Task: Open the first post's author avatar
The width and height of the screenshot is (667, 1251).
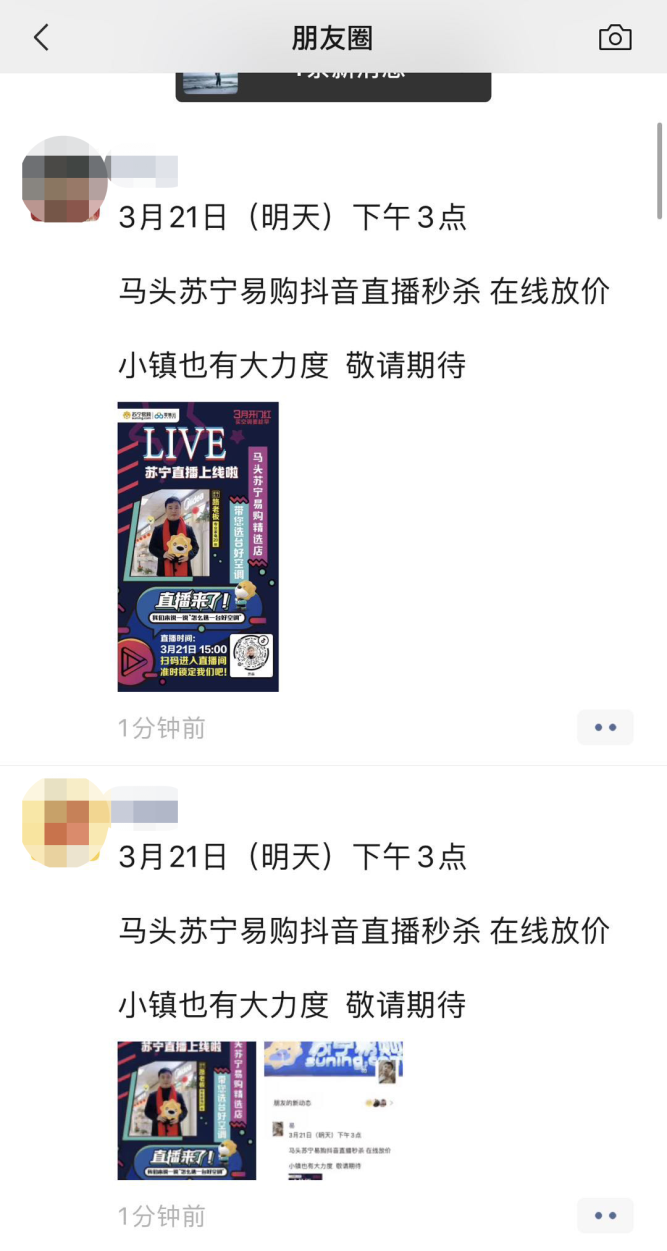Action: click(x=65, y=179)
